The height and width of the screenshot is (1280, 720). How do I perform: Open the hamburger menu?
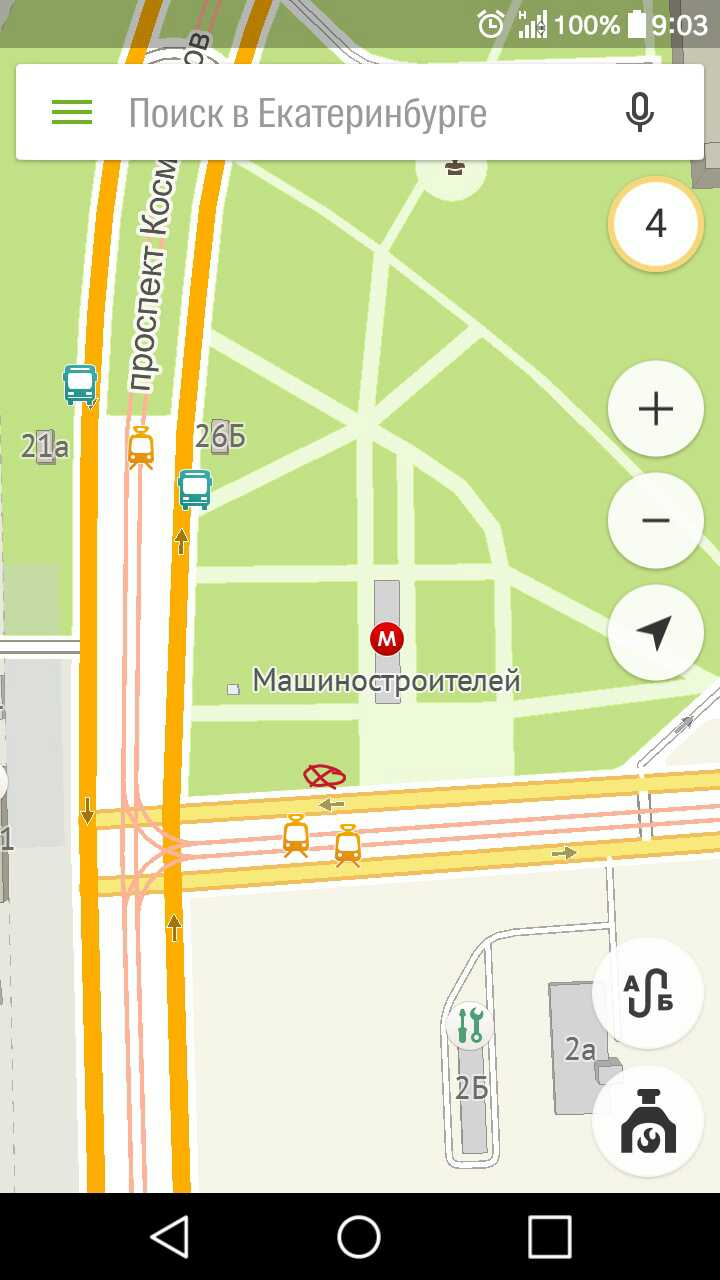[72, 113]
